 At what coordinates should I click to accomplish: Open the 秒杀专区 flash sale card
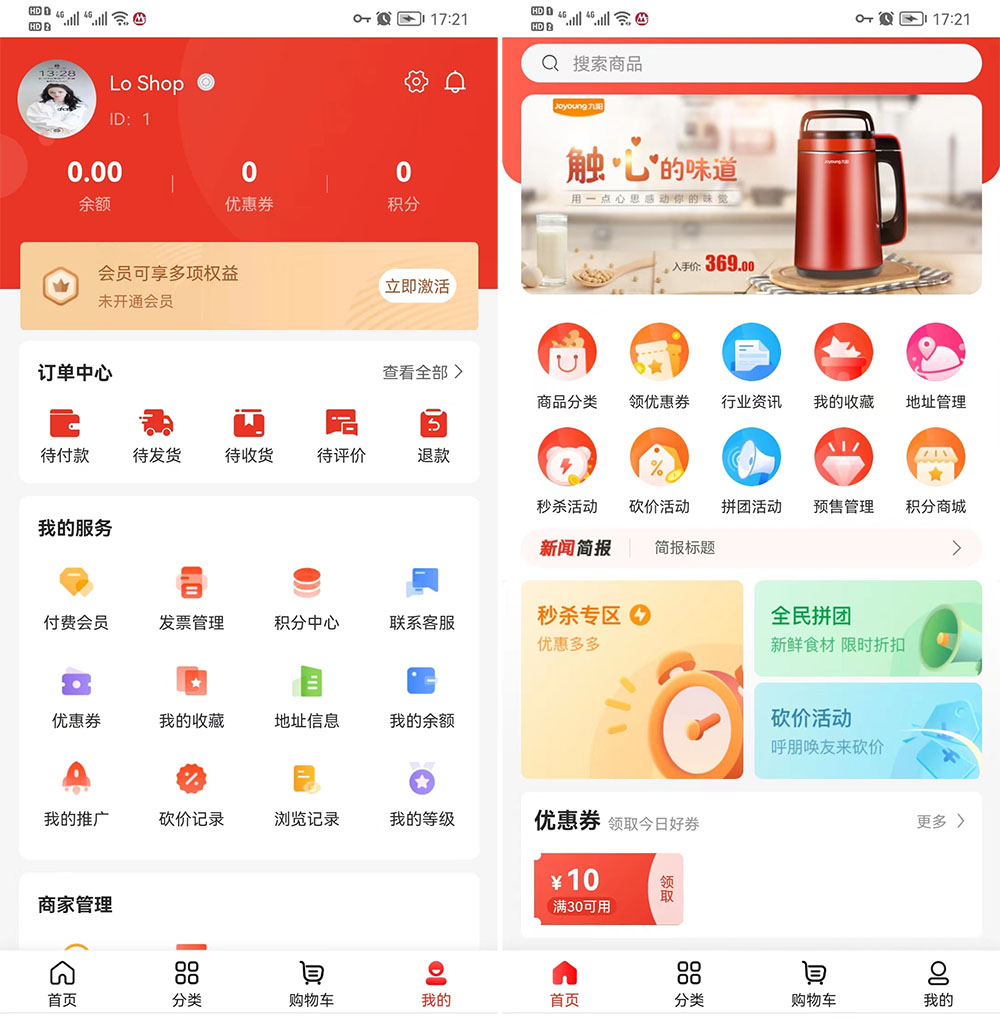(x=632, y=680)
